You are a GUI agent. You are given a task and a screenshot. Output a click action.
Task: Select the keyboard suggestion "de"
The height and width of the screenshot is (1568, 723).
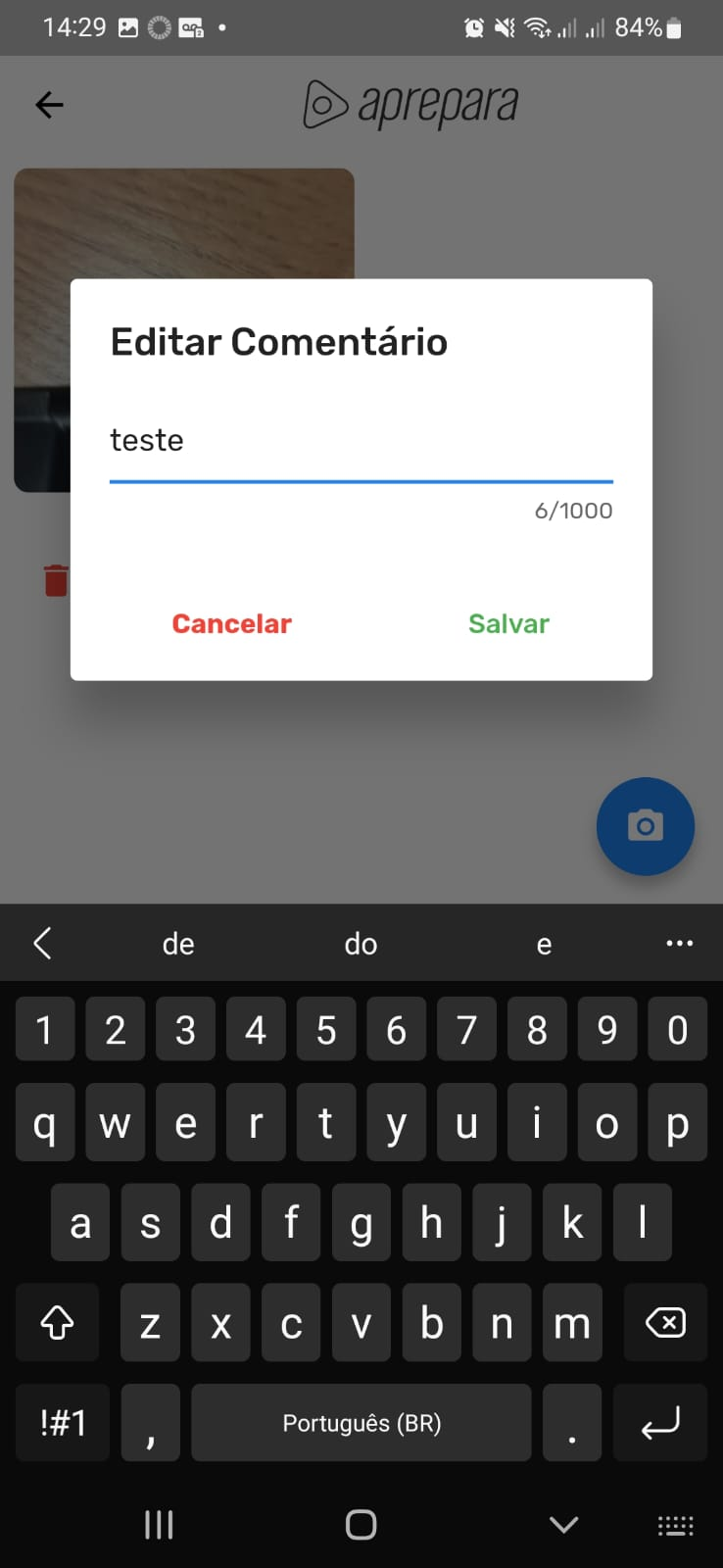tap(178, 944)
